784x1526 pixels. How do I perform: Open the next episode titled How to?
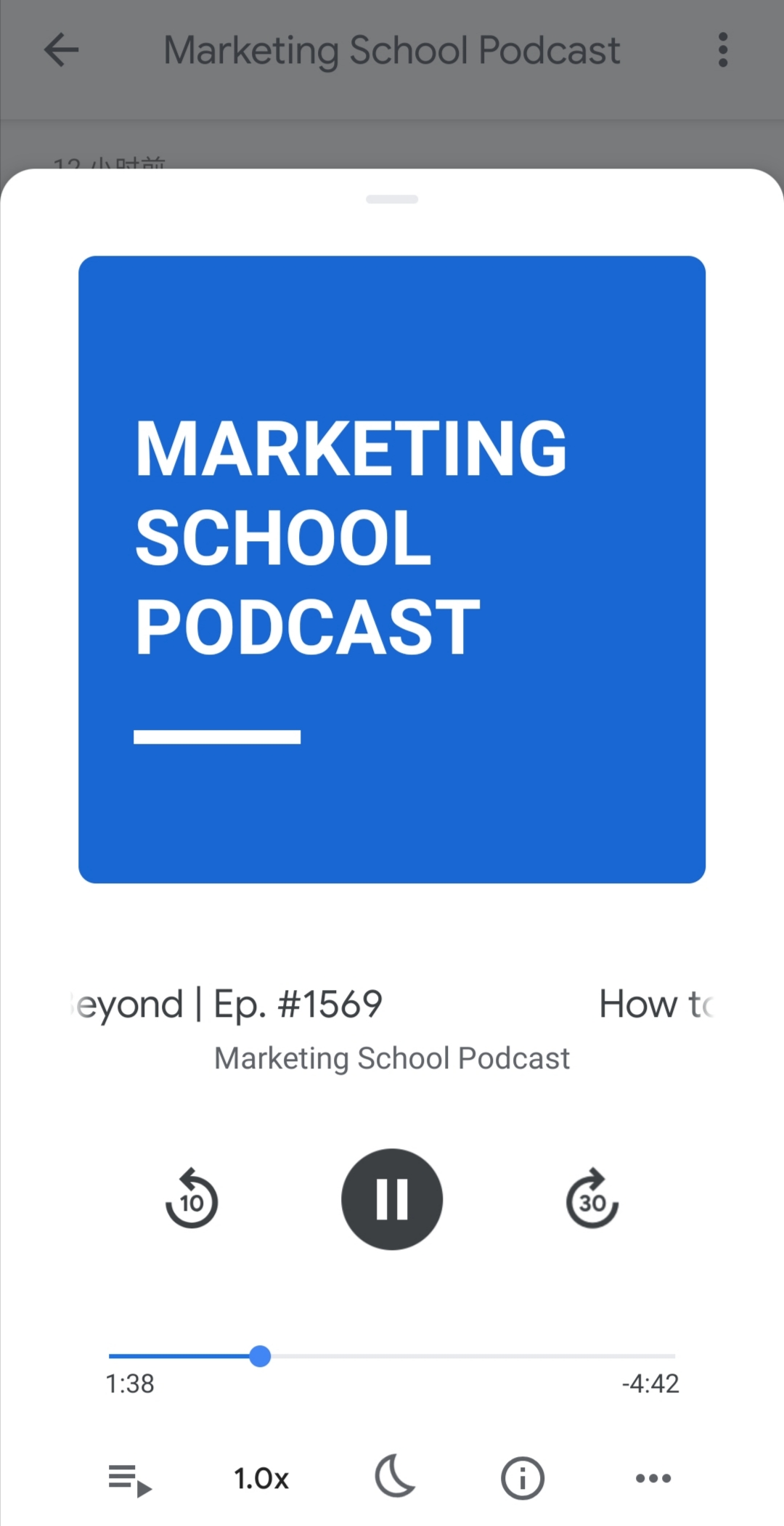pos(657,1005)
